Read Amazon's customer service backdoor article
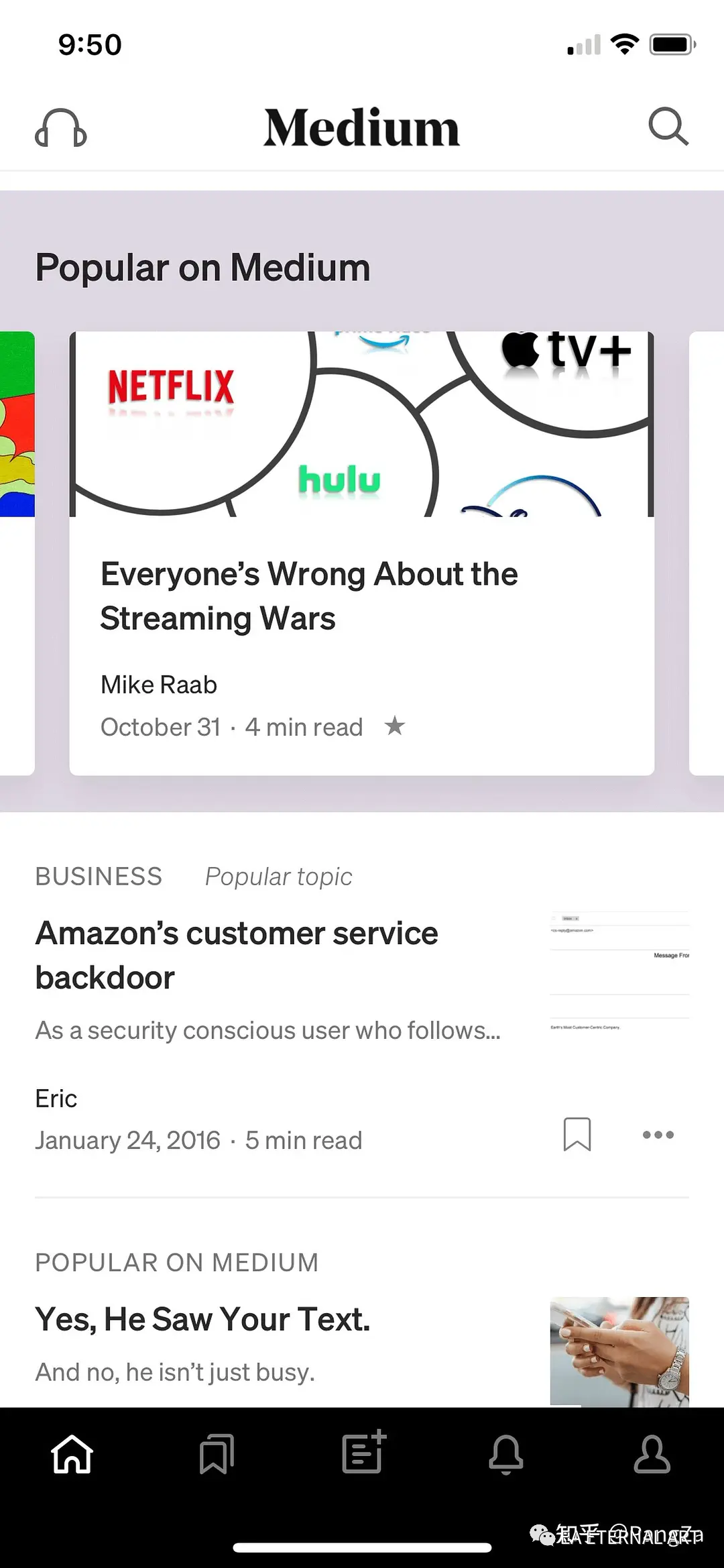Image resolution: width=724 pixels, height=1568 pixels. (x=237, y=955)
